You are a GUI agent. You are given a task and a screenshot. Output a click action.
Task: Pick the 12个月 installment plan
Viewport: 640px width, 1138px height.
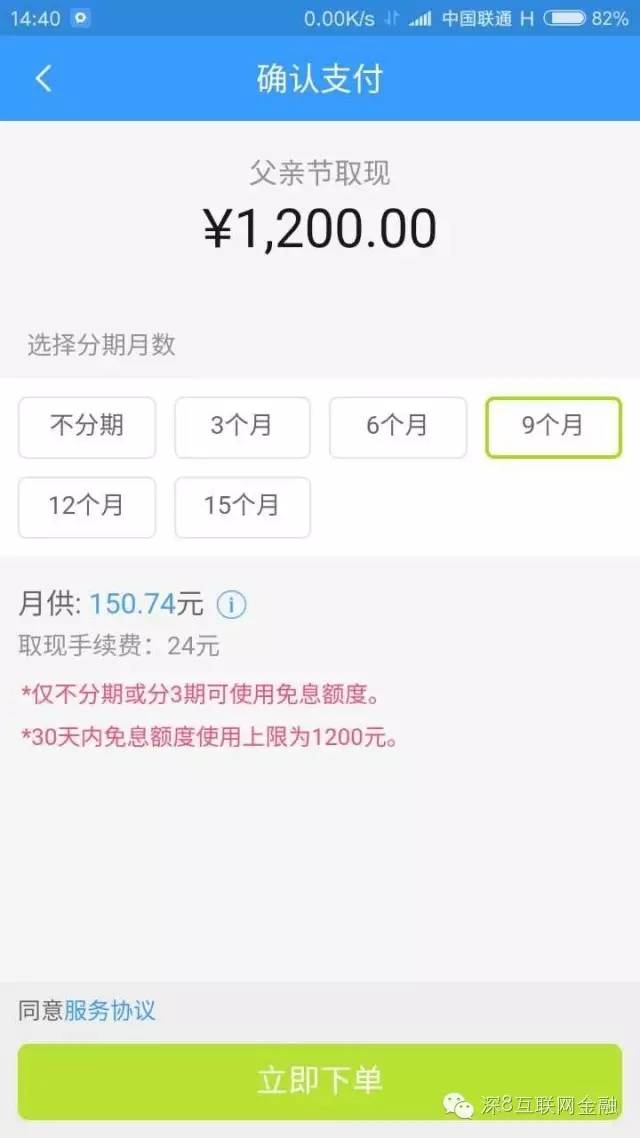(87, 507)
